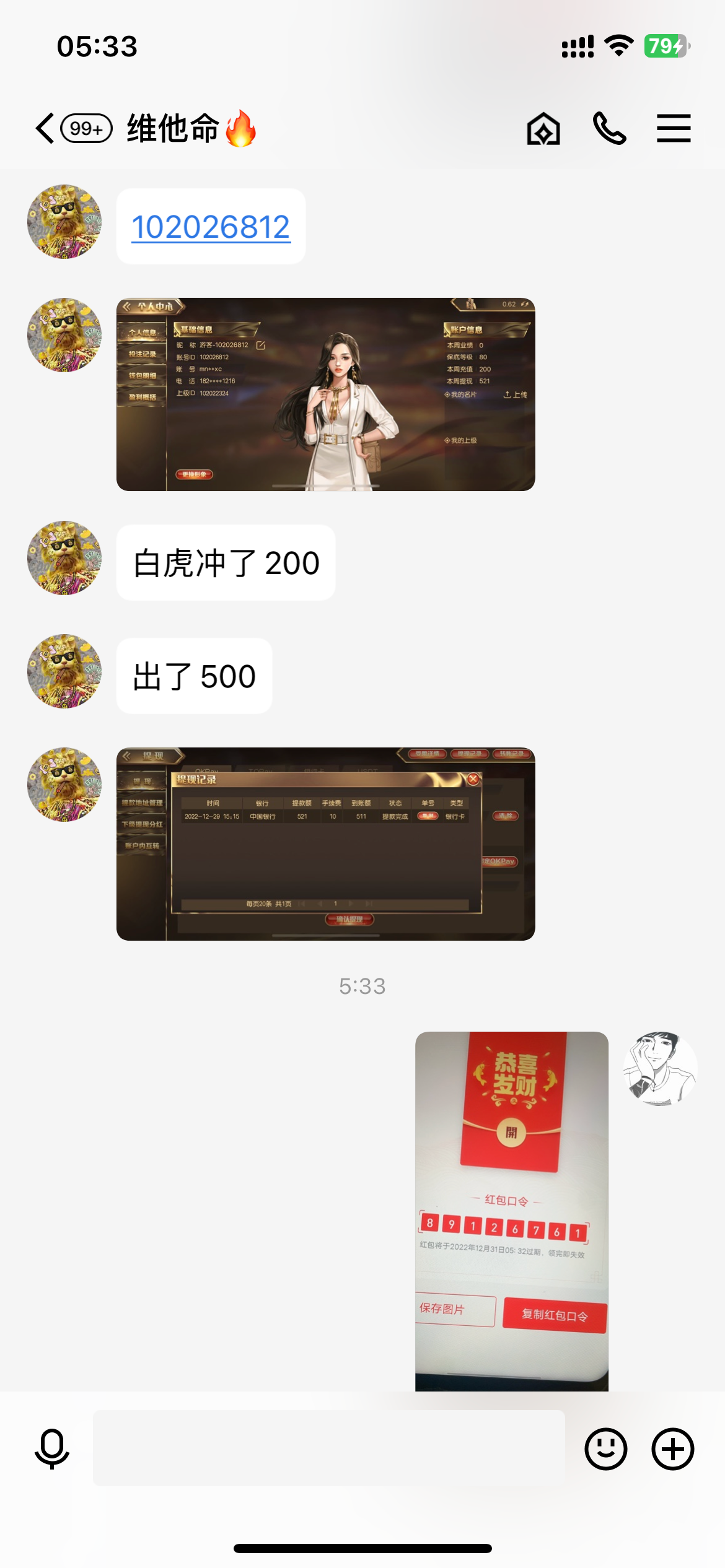Open the chat settings menu

coord(674,129)
